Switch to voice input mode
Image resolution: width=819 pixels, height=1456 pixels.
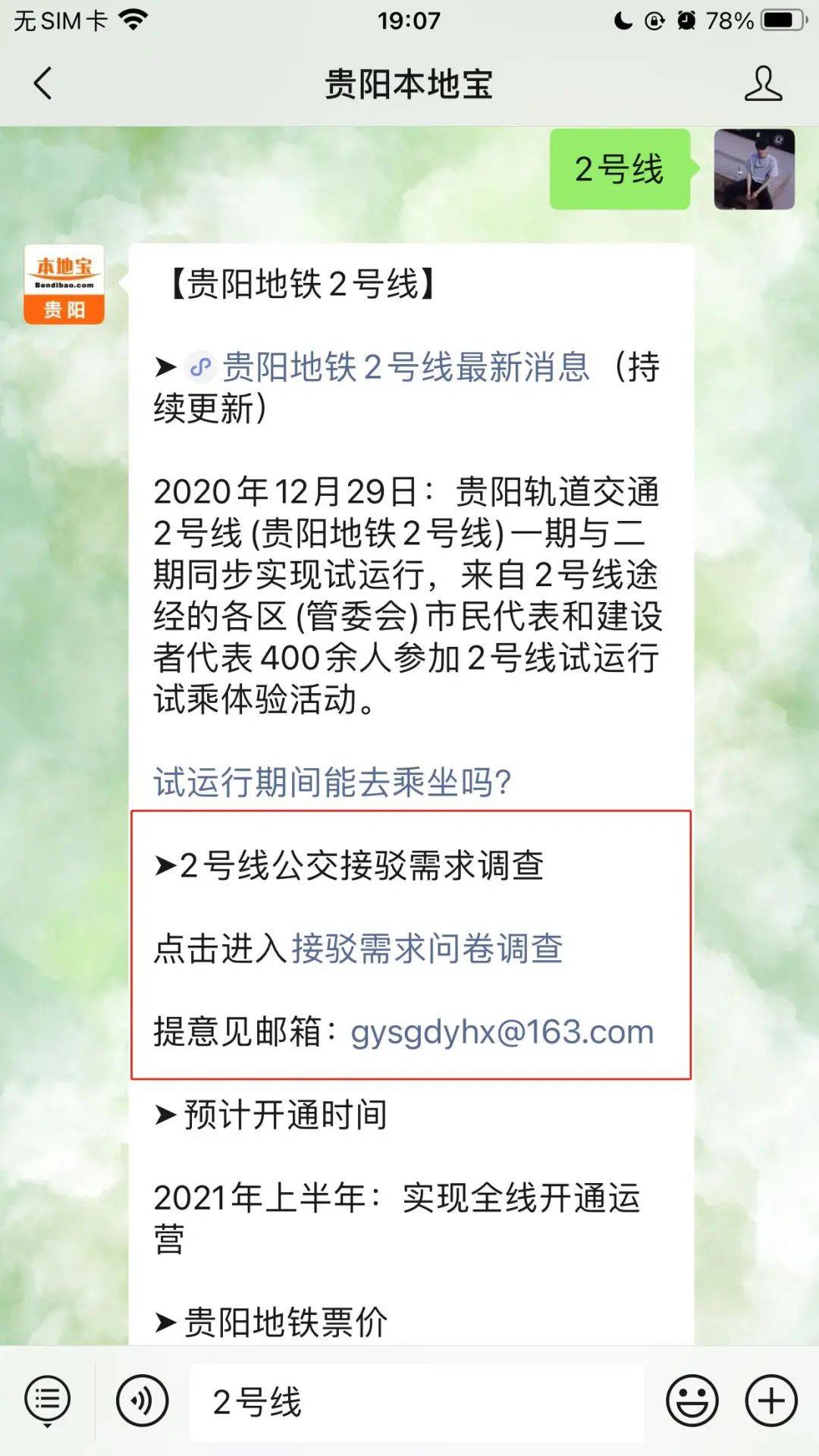pyautogui.click(x=142, y=1401)
